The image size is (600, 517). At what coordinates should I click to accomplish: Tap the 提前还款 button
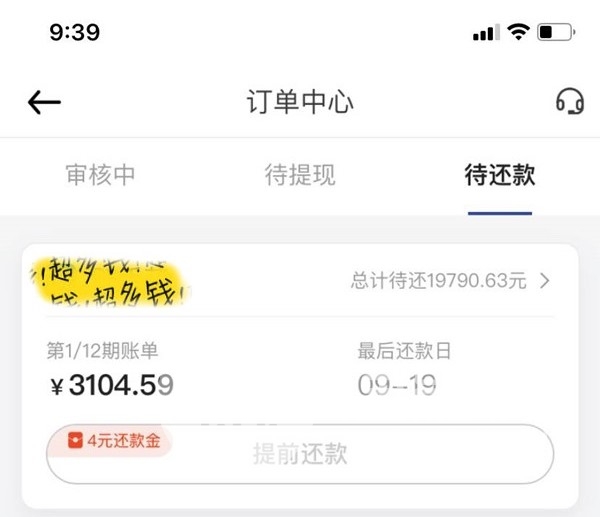pos(300,454)
